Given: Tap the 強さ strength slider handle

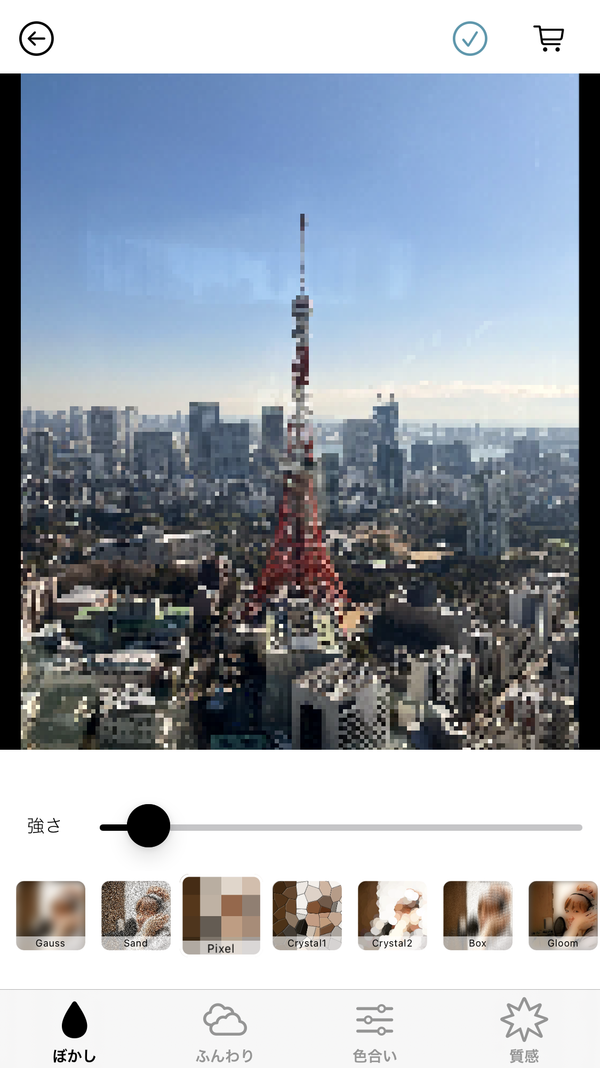Looking at the screenshot, I should coord(148,826).
